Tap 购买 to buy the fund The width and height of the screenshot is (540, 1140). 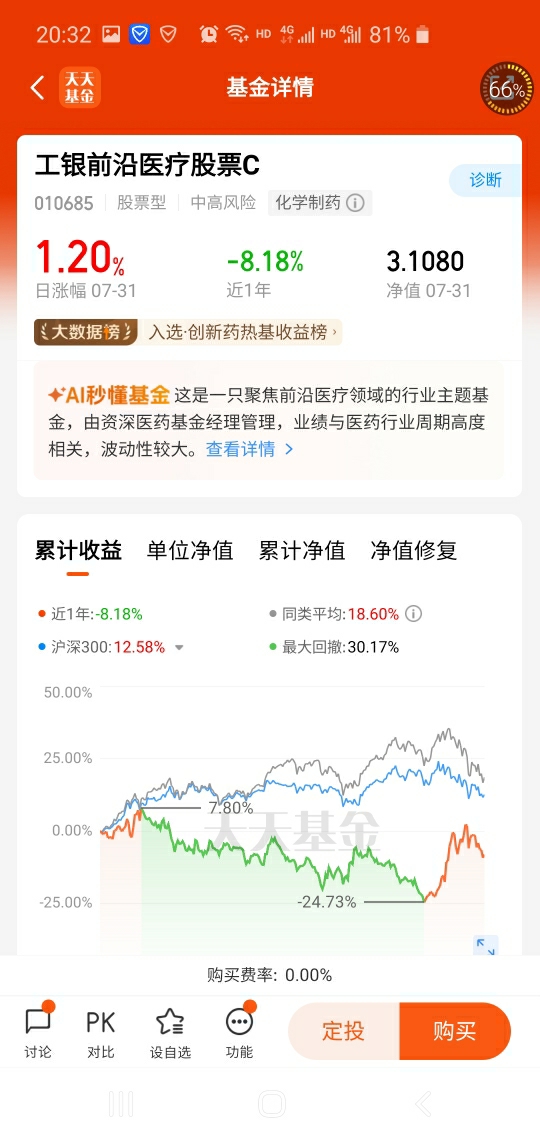(455, 1031)
